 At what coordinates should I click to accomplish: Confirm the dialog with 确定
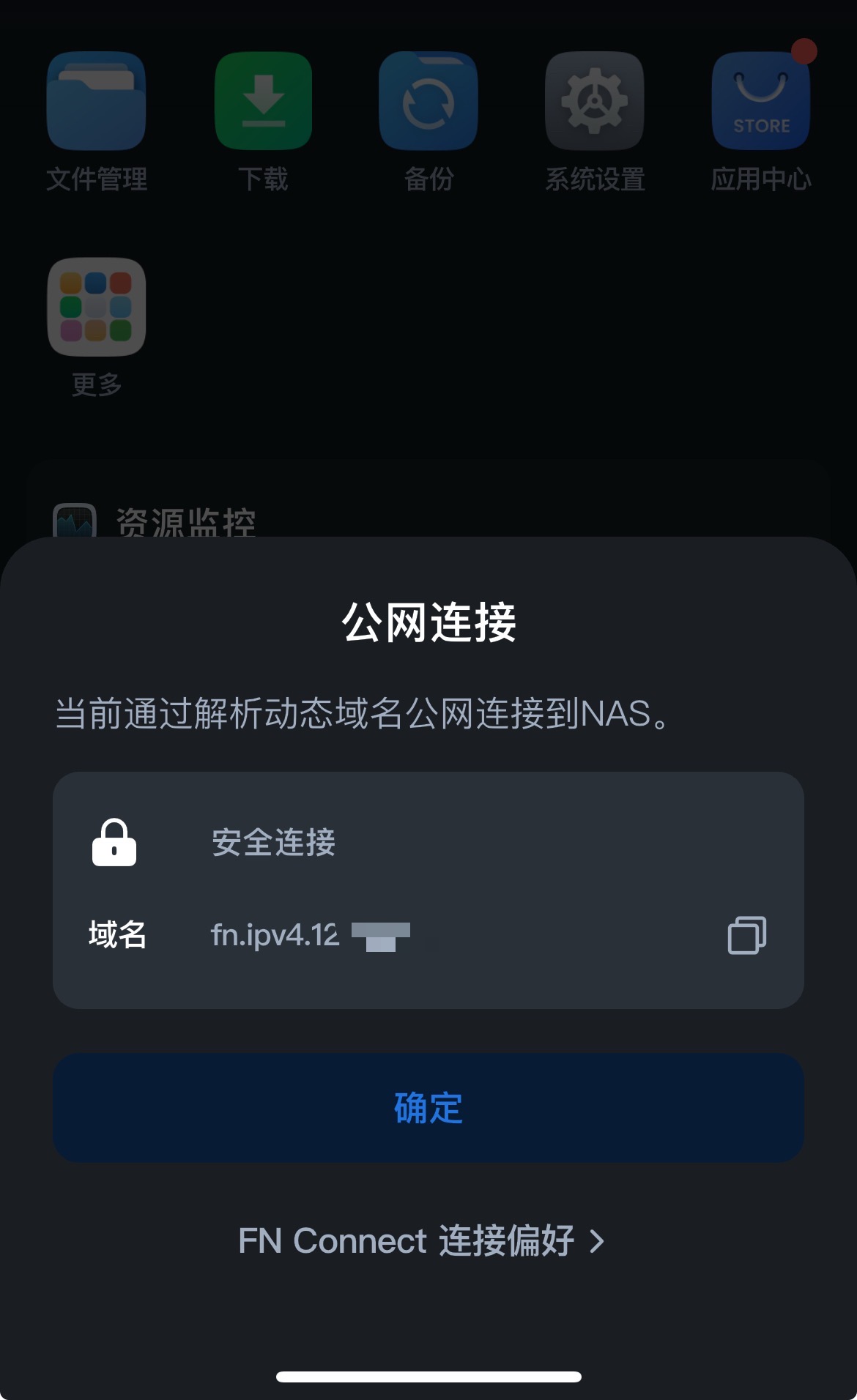(428, 1108)
